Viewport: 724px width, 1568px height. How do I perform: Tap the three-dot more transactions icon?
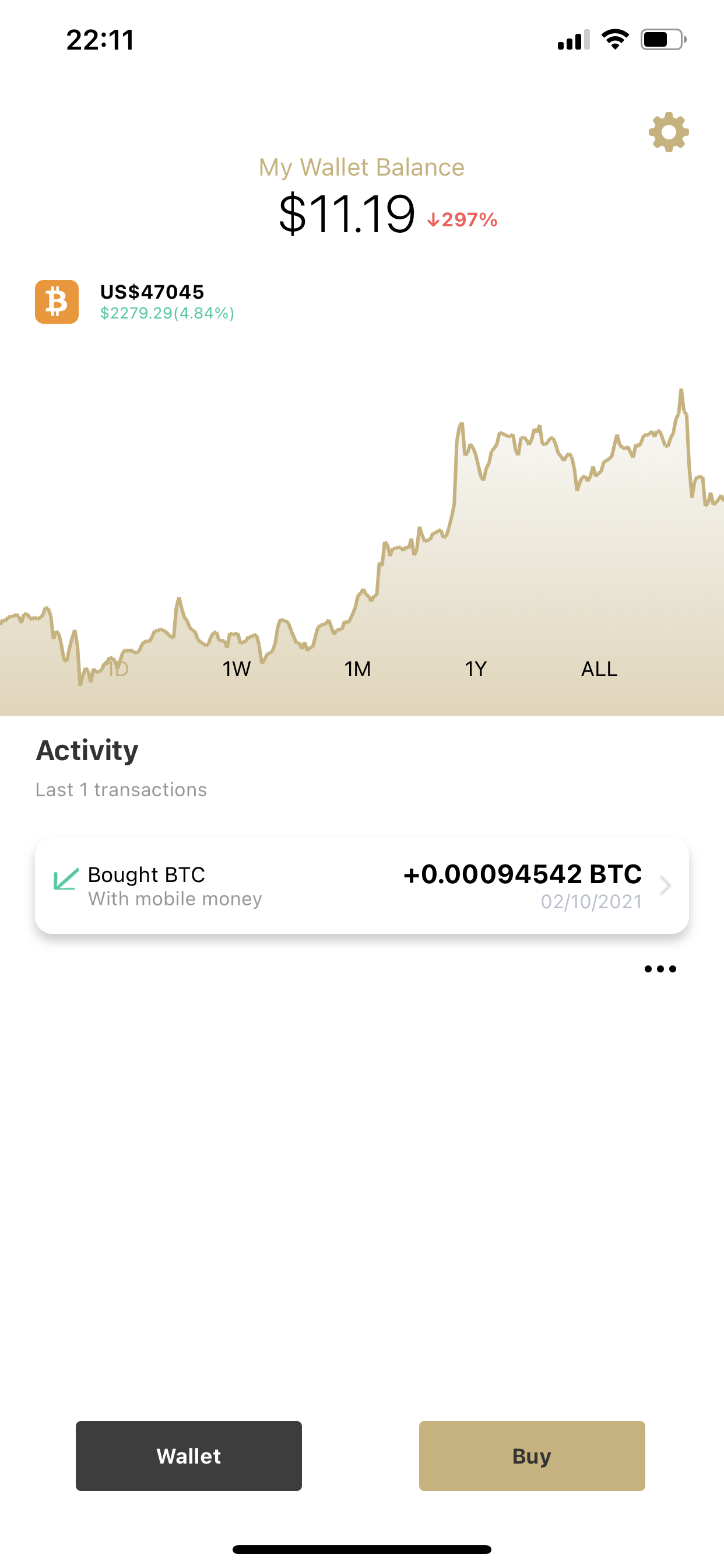(660, 968)
